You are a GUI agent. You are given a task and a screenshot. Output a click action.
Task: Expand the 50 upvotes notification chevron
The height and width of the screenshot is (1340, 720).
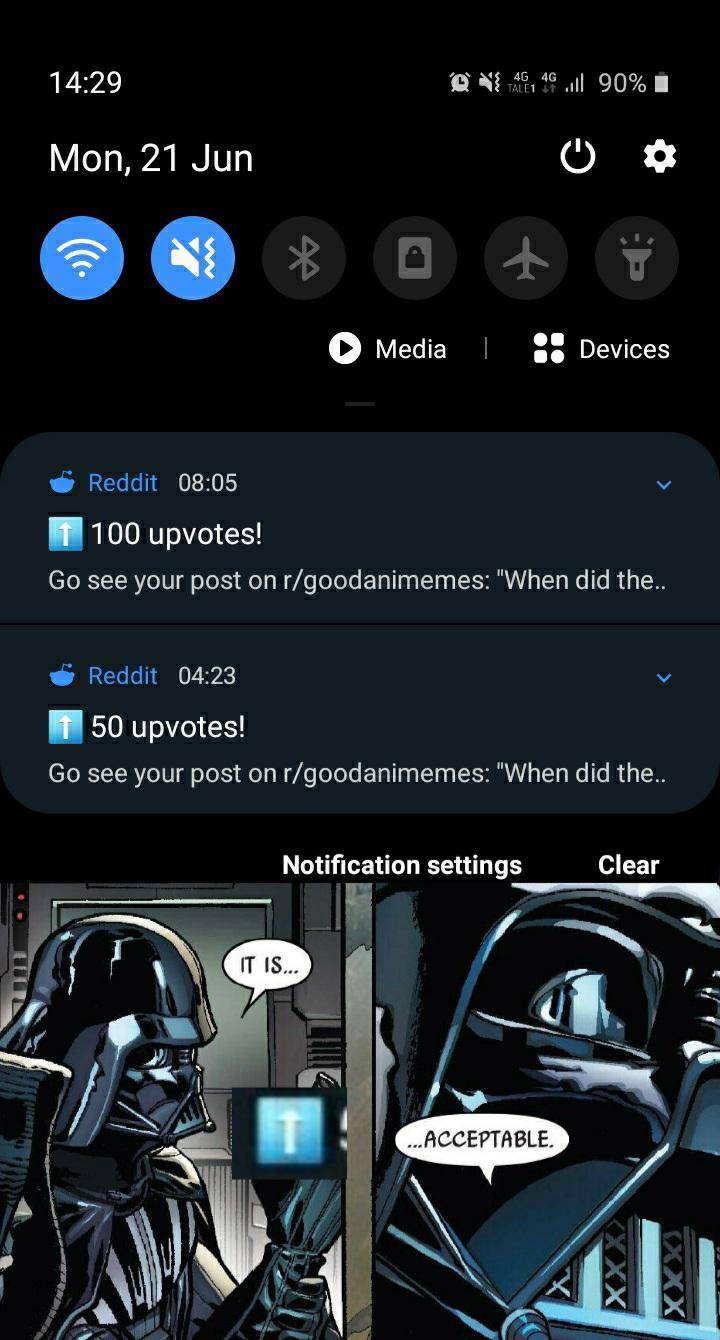(663, 678)
